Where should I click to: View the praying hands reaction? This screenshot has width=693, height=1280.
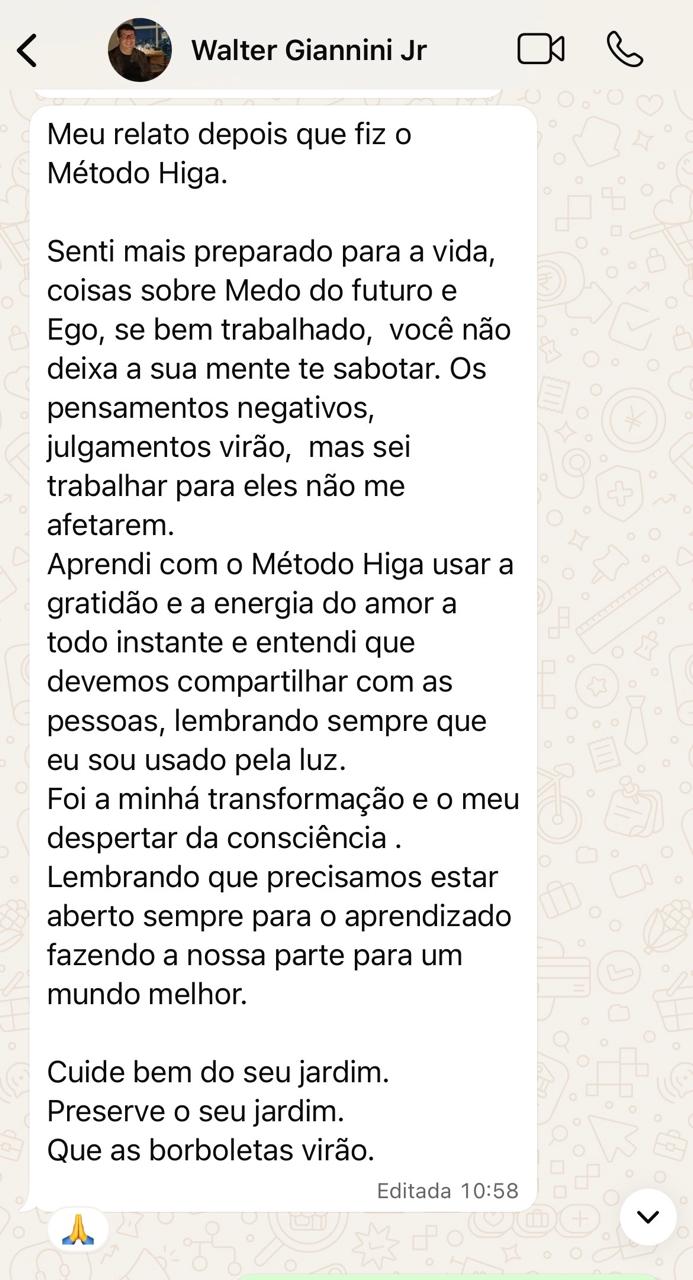pos(77,1229)
